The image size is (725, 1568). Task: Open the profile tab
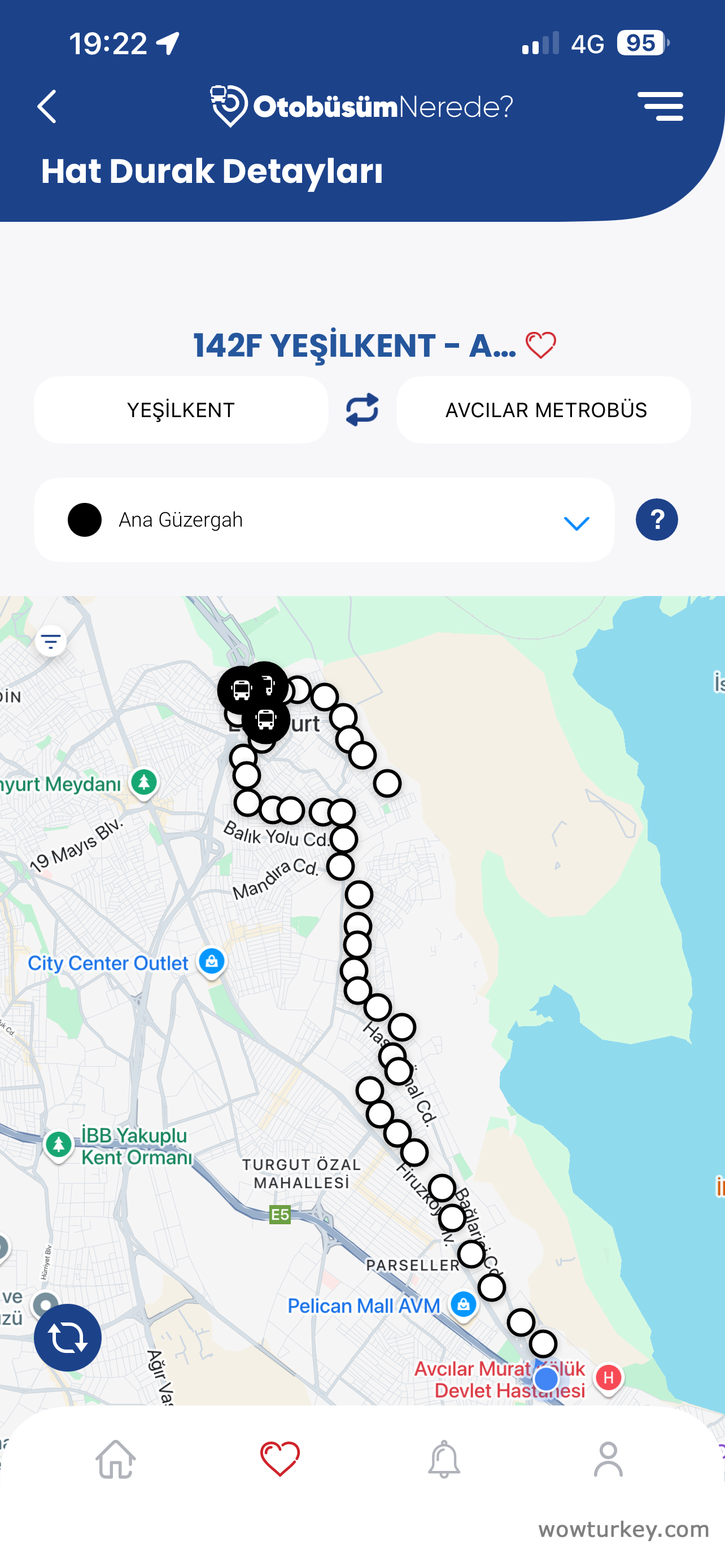click(x=608, y=1459)
